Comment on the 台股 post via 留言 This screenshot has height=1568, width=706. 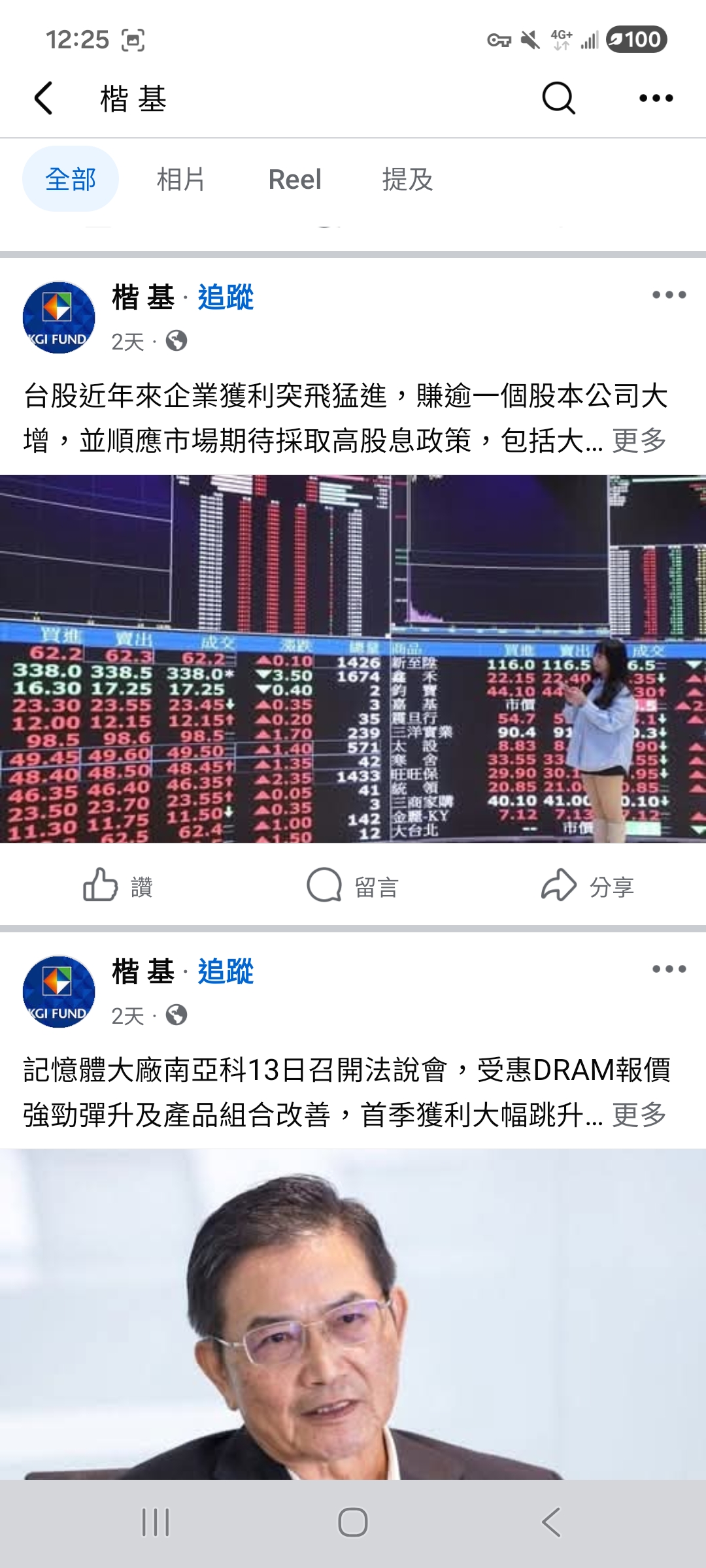click(x=353, y=885)
